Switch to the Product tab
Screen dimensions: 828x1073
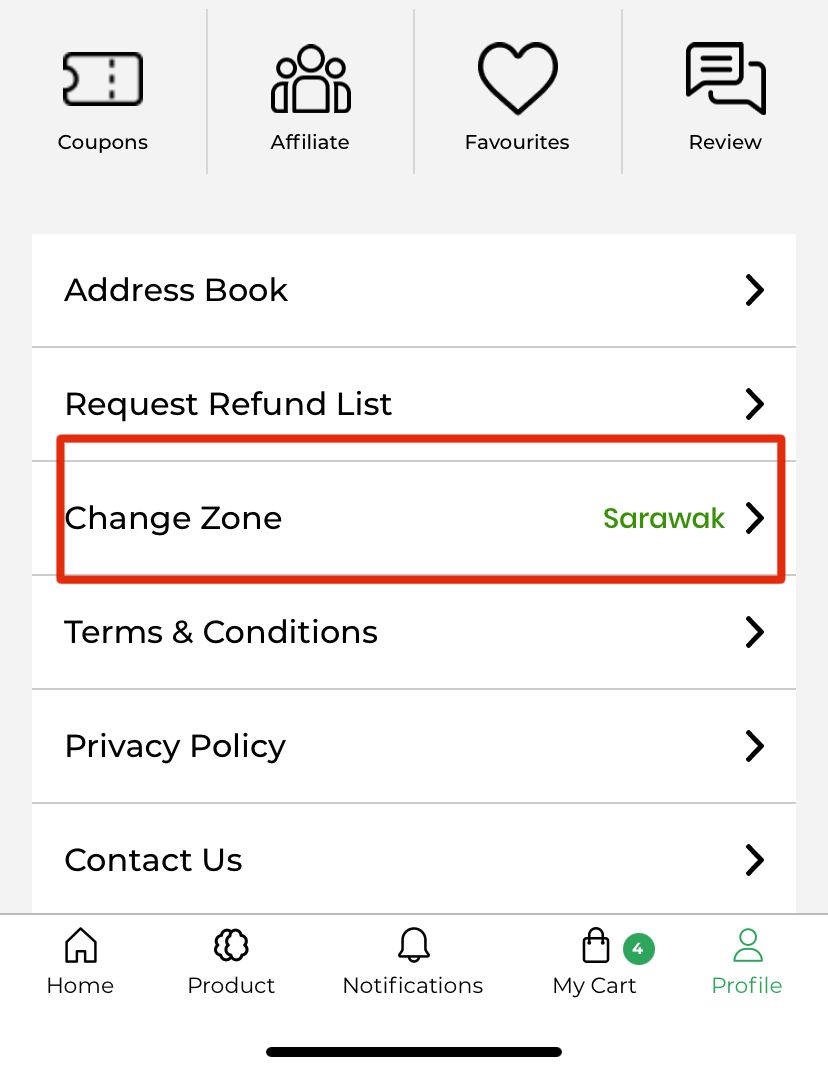[x=231, y=962]
